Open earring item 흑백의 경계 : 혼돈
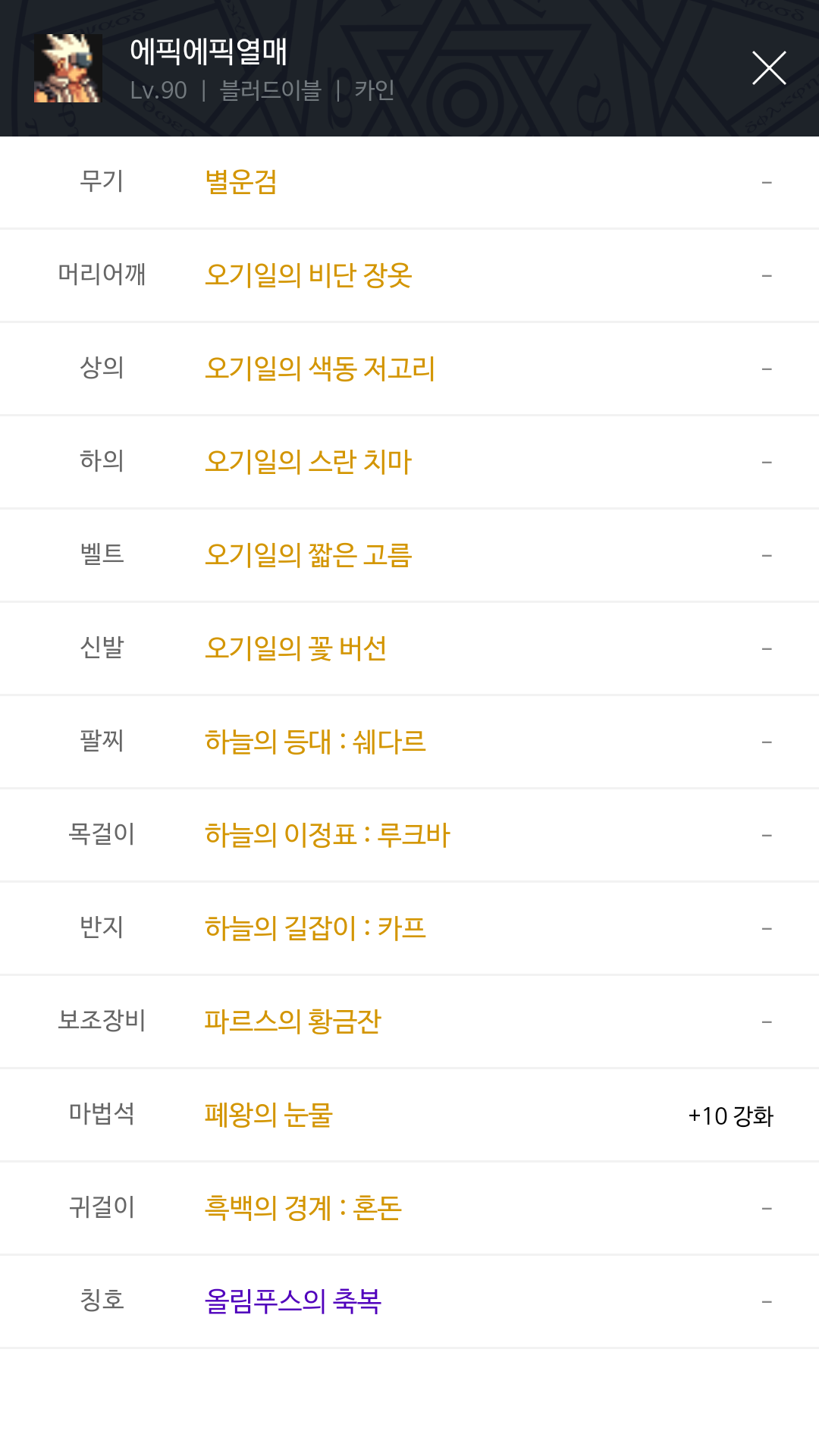Image resolution: width=819 pixels, height=1456 pixels. point(303,1208)
